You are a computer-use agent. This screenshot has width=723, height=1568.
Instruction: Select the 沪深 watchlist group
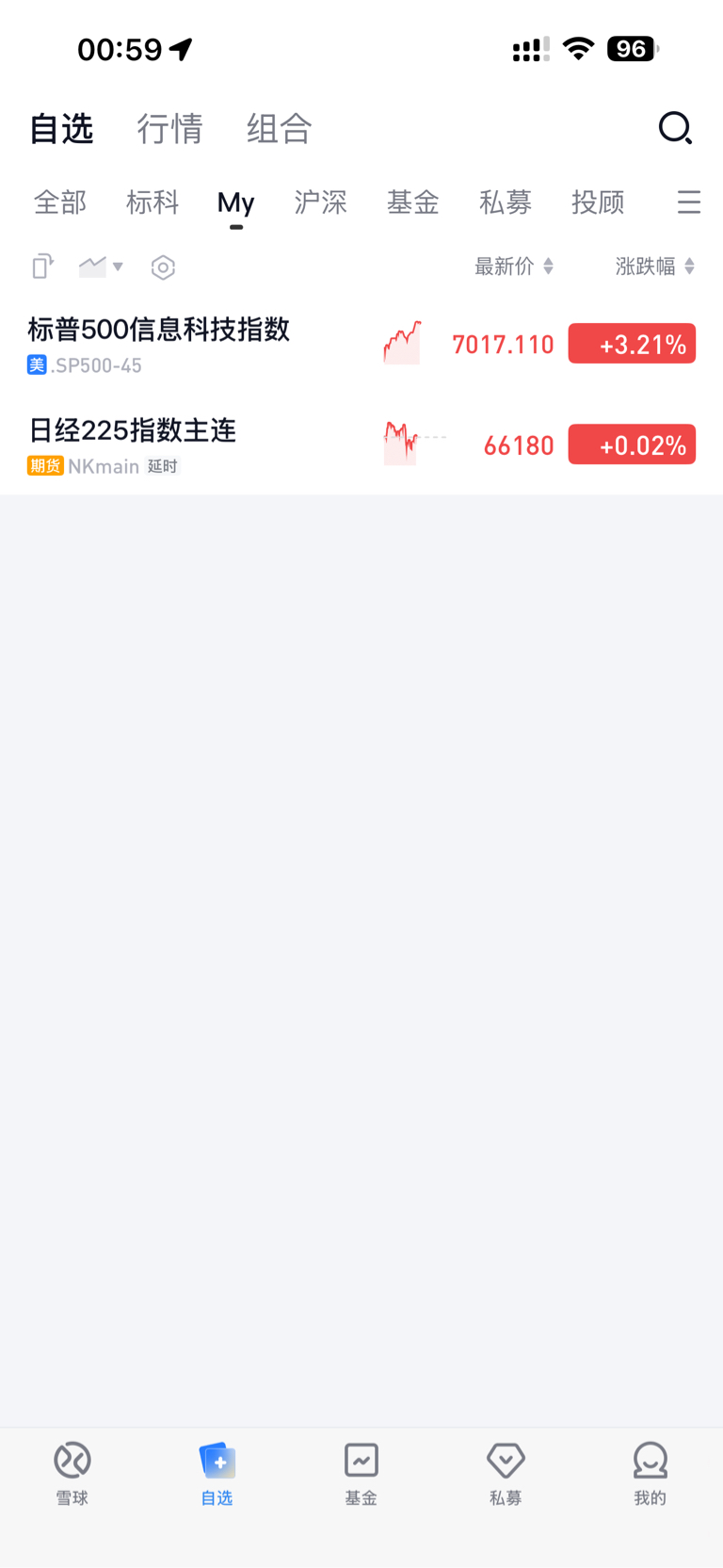point(320,202)
